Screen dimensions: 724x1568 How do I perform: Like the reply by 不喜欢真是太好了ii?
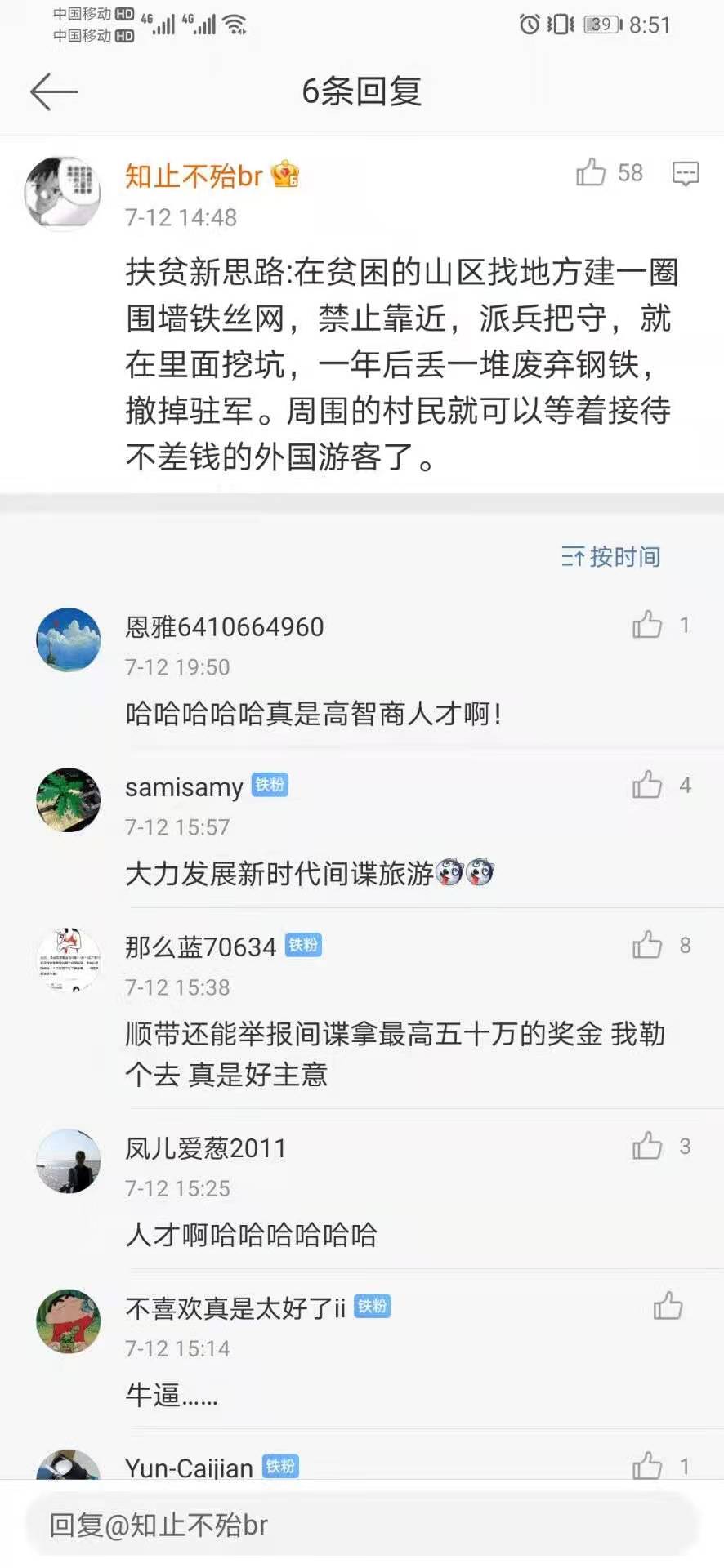click(x=668, y=1306)
